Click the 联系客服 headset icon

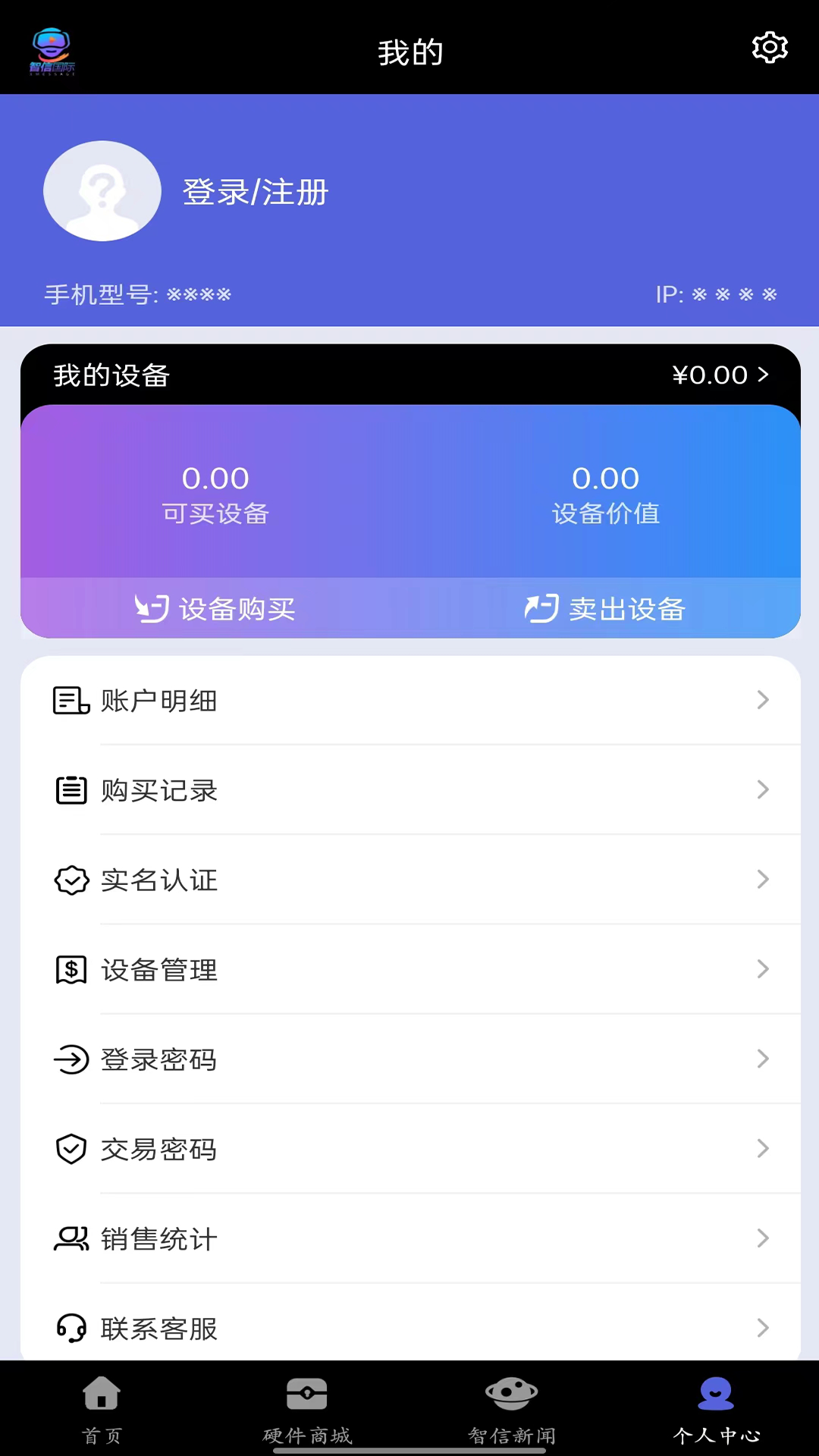[x=71, y=1328]
